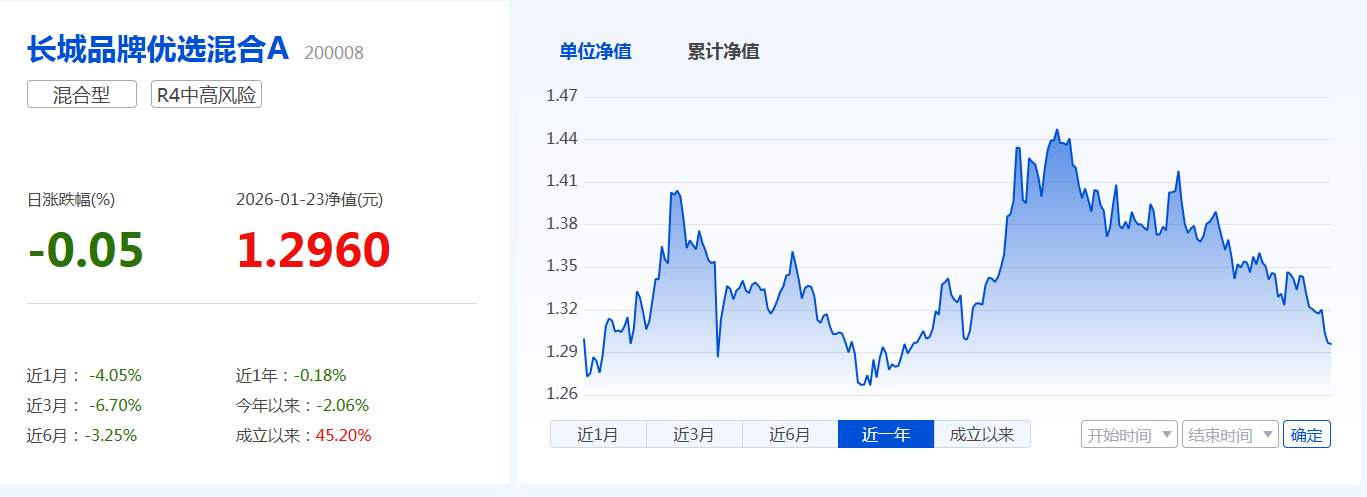Switch to the 单位净值 chart tab
Viewport: 1367px width, 497px height.
point(595,52)
